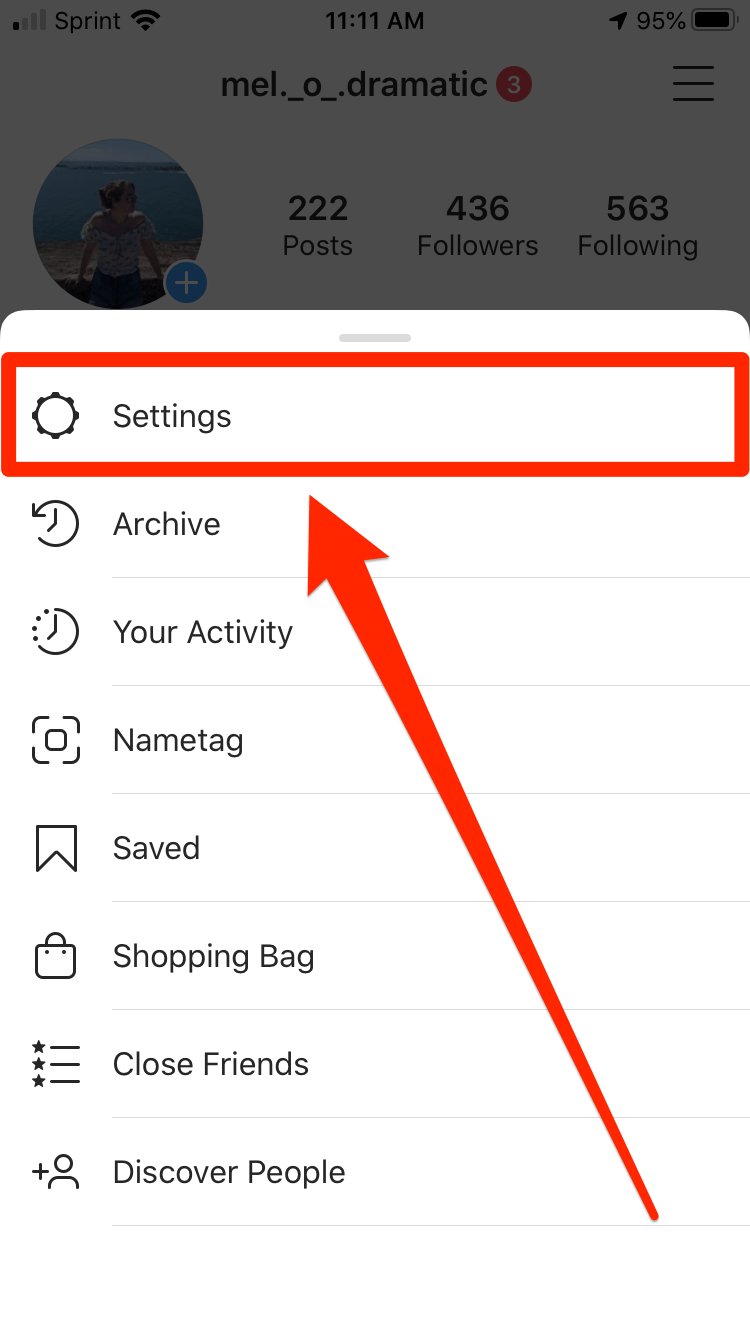Open the 222 Posts count
The width and height of the screenshot is (750, 1334).
pyautogui.click(x=317, y=222)
